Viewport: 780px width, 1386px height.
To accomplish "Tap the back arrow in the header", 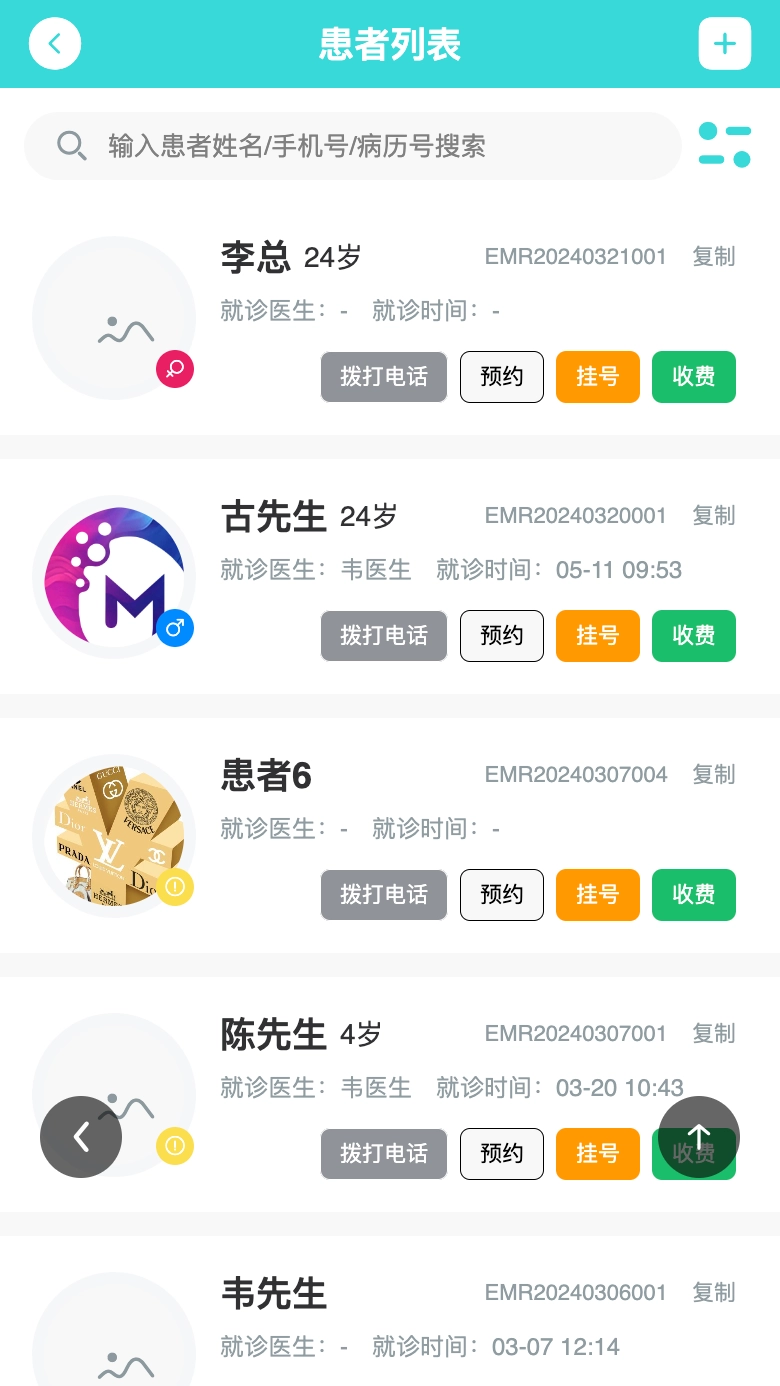I will [x=55, y=43].
